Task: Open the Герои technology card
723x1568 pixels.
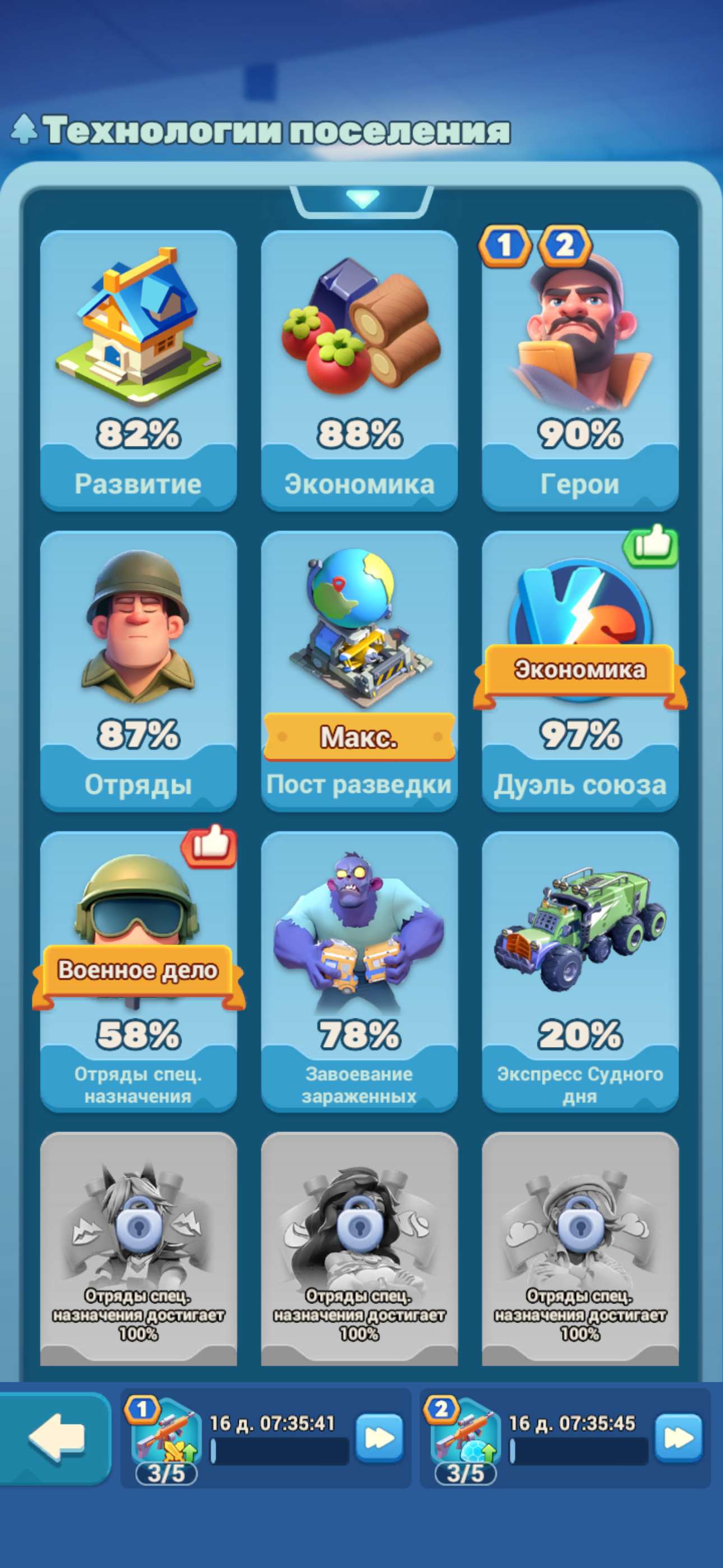Action: tap(580, 370)
